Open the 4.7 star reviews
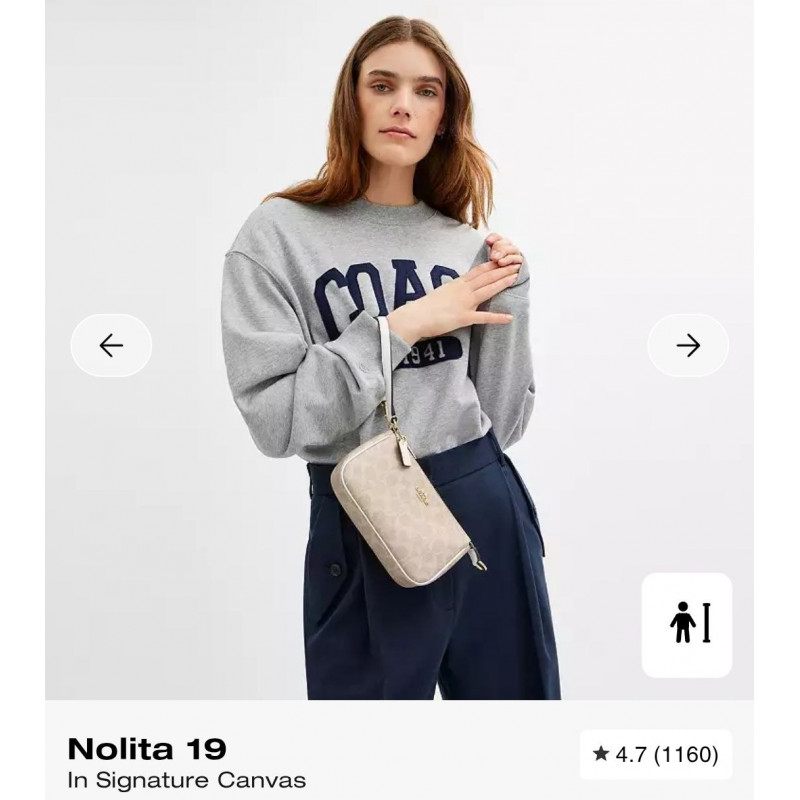Image resolution: width=800 pixels, height=800 pixels. point(655,754)
